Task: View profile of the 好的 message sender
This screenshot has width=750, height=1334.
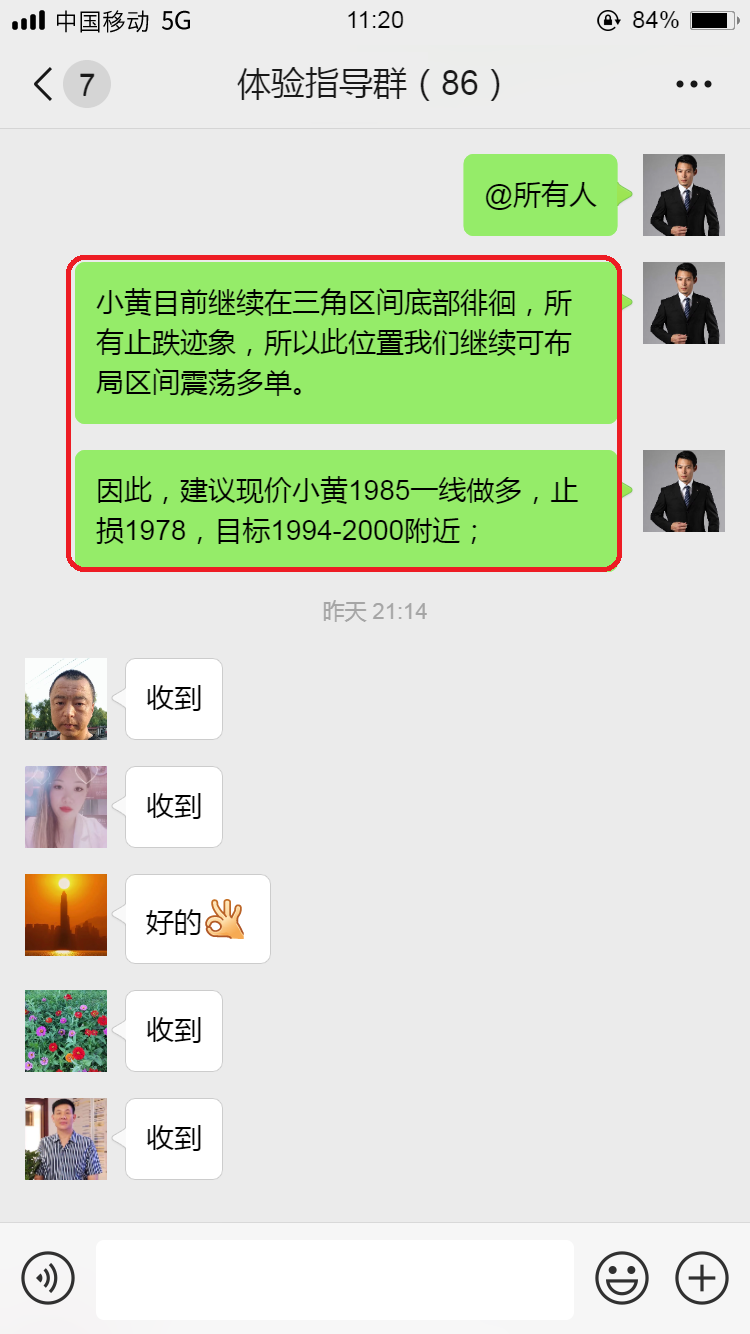Action: click(x=66, y=915)
